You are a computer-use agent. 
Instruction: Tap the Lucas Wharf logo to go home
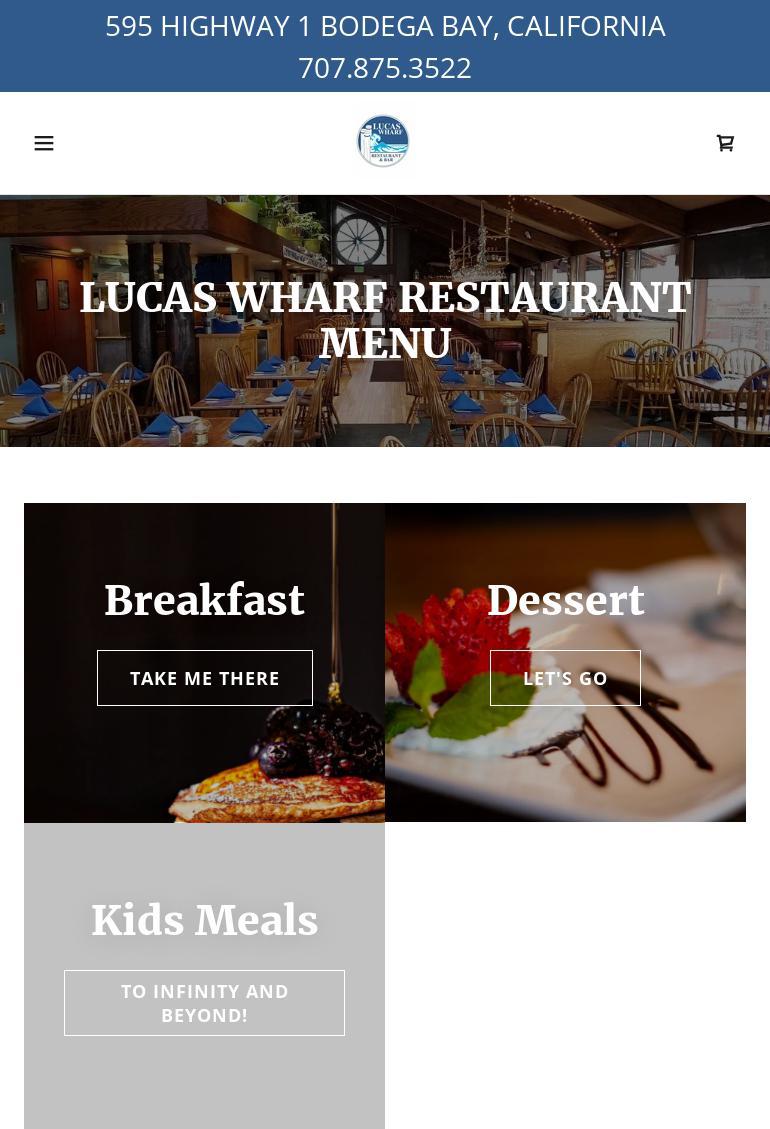[384, 142]
